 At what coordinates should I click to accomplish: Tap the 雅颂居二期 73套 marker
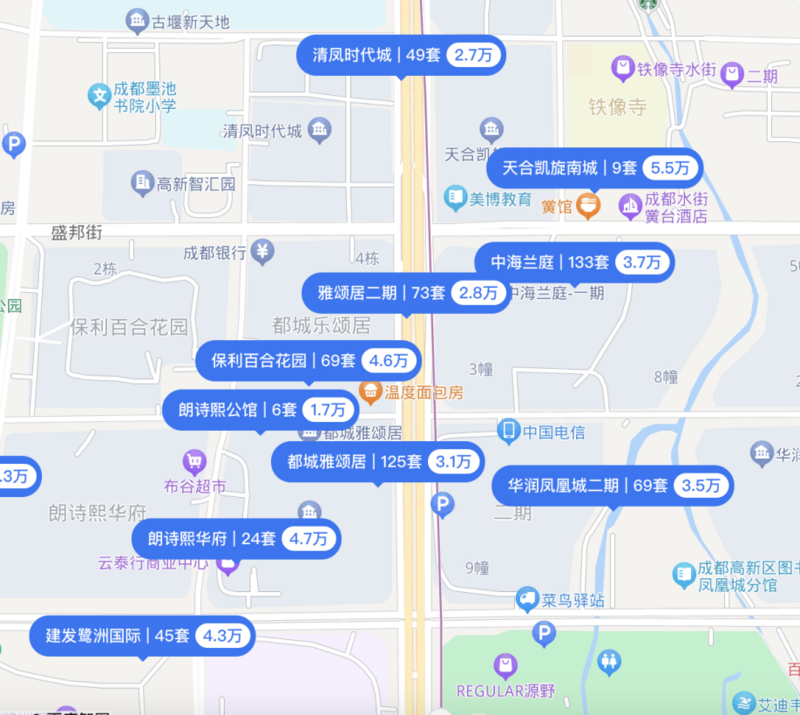[x=405, y=293]
